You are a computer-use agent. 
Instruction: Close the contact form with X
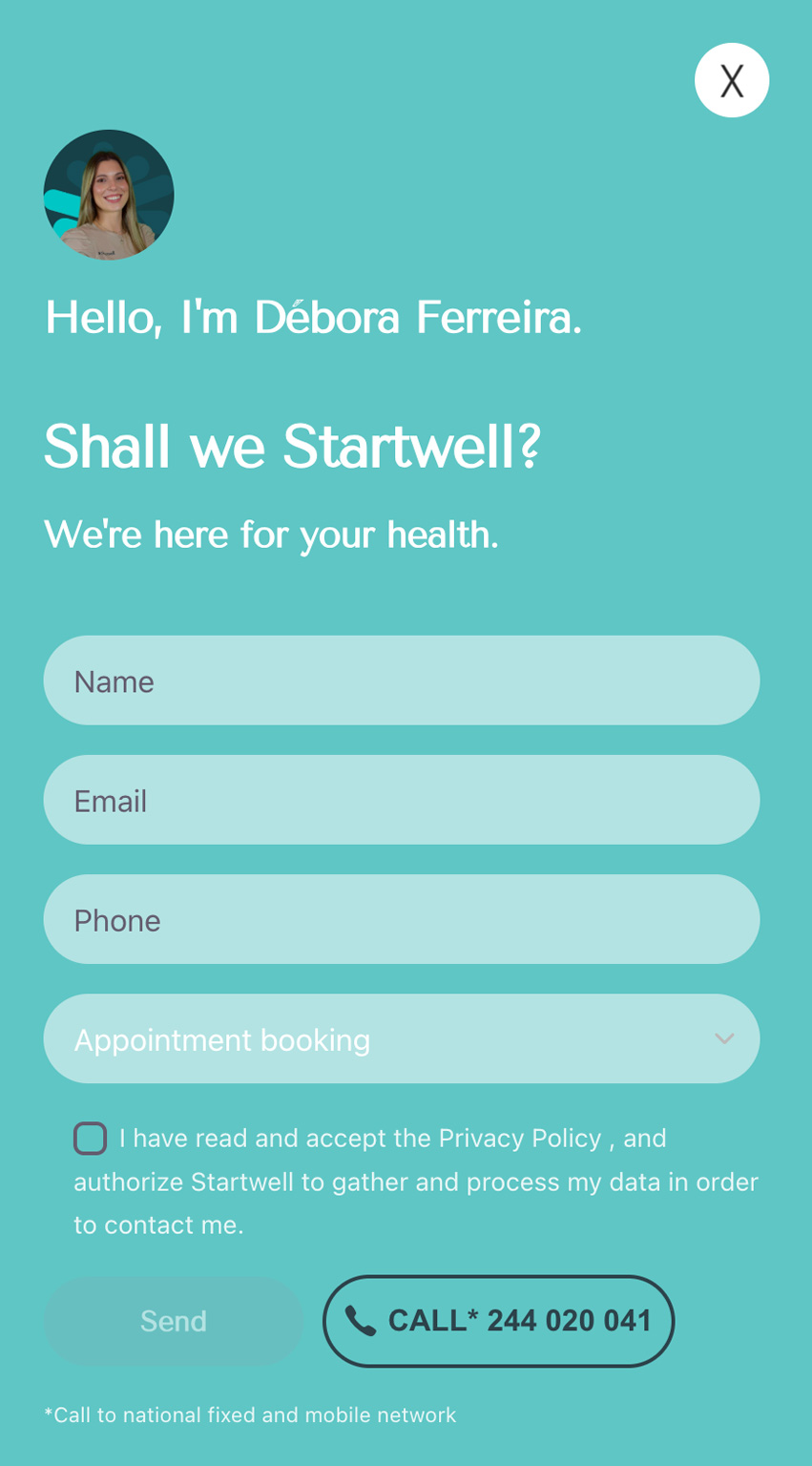click(732, 80)
